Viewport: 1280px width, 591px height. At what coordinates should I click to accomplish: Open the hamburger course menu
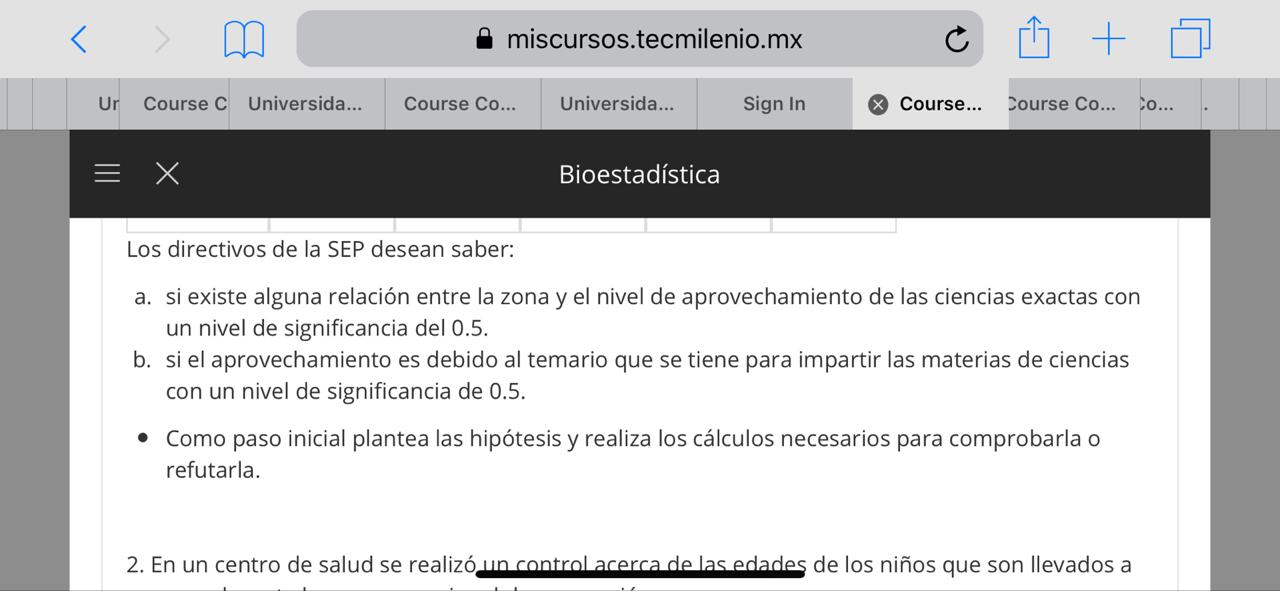pyautogui.click(x=107, y=174)
